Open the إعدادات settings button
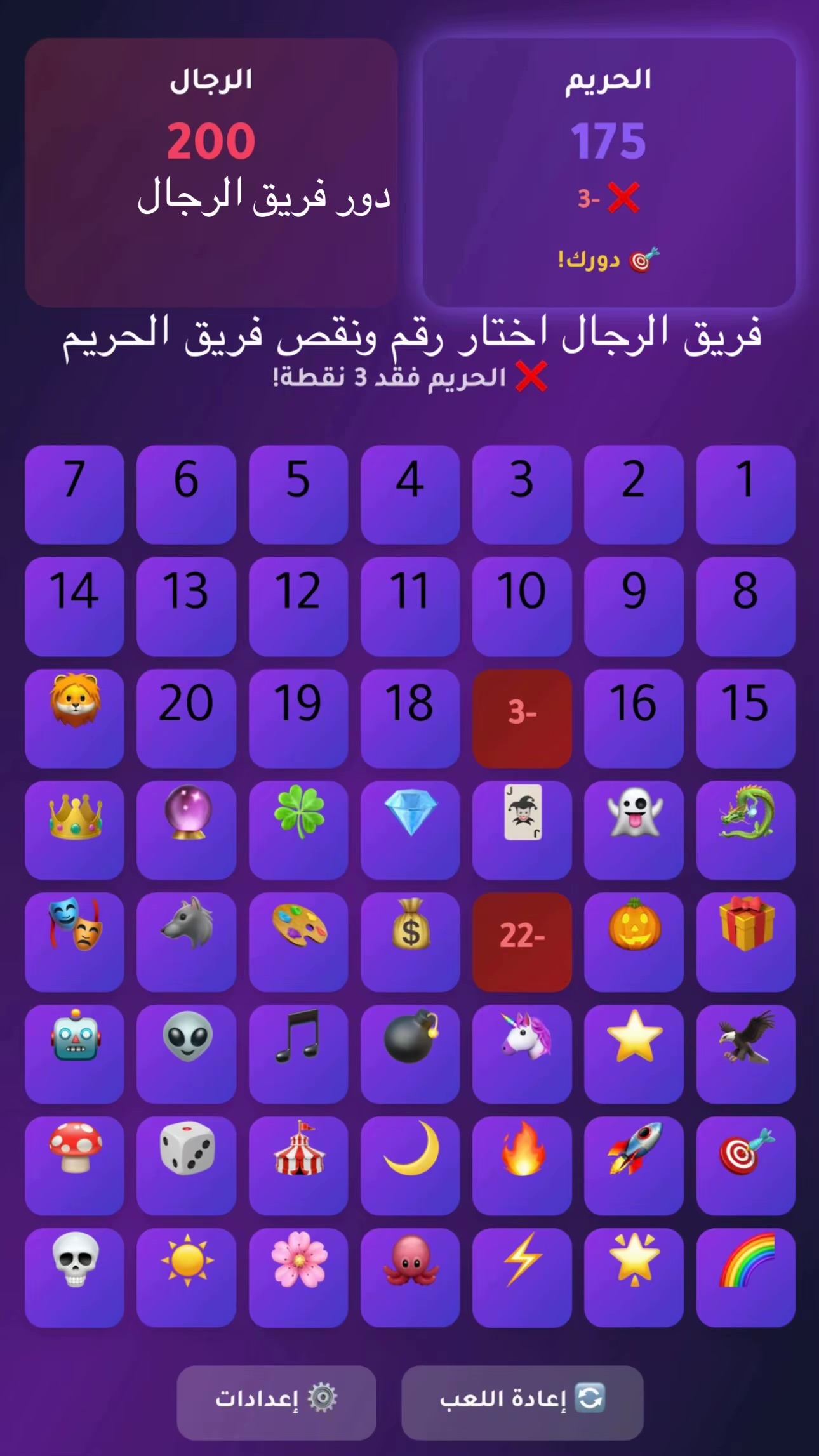Image resolution: width=819 pixels, height=1456 pixels. (276, 1402)
